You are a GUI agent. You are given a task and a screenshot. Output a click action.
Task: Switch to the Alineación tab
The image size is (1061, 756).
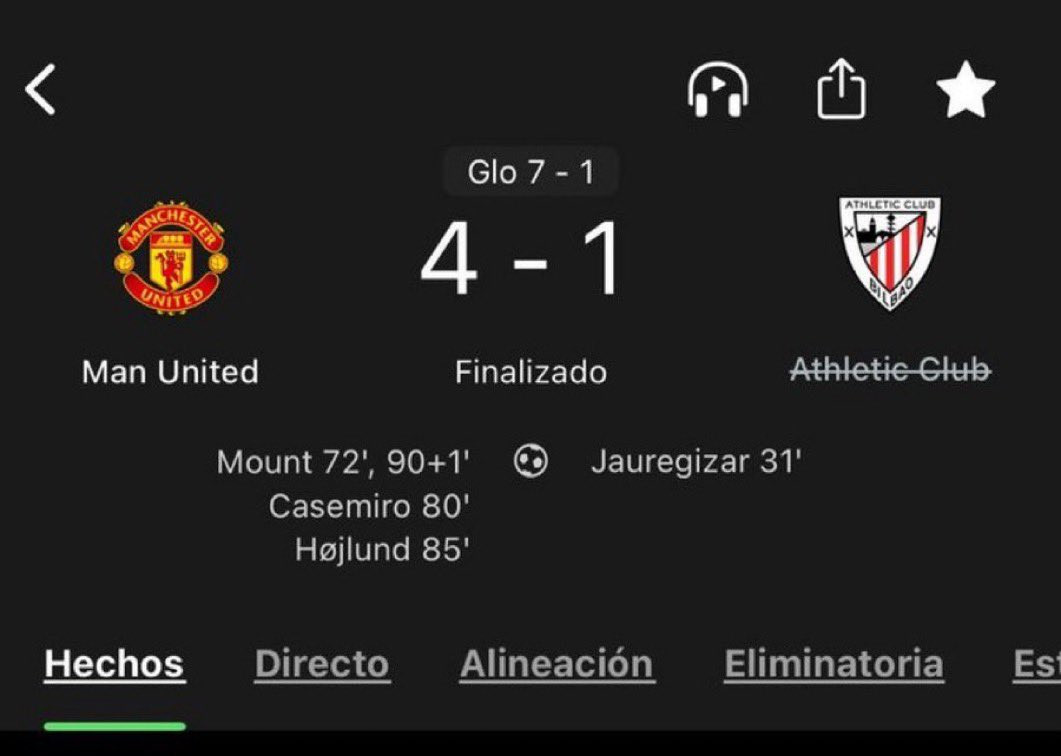[x=557, y=664]
